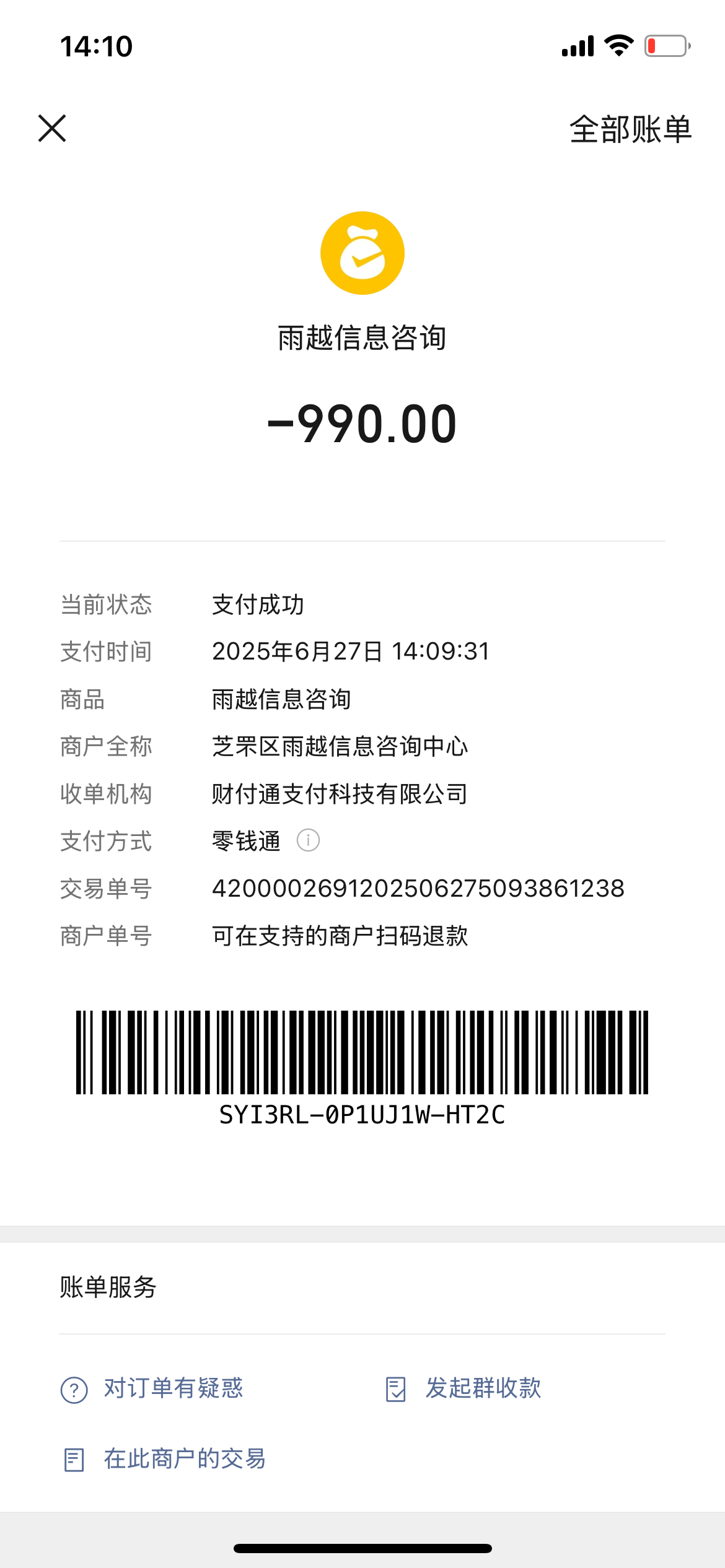Open 全部账单 (all bills)

click(x=630, y=129)
